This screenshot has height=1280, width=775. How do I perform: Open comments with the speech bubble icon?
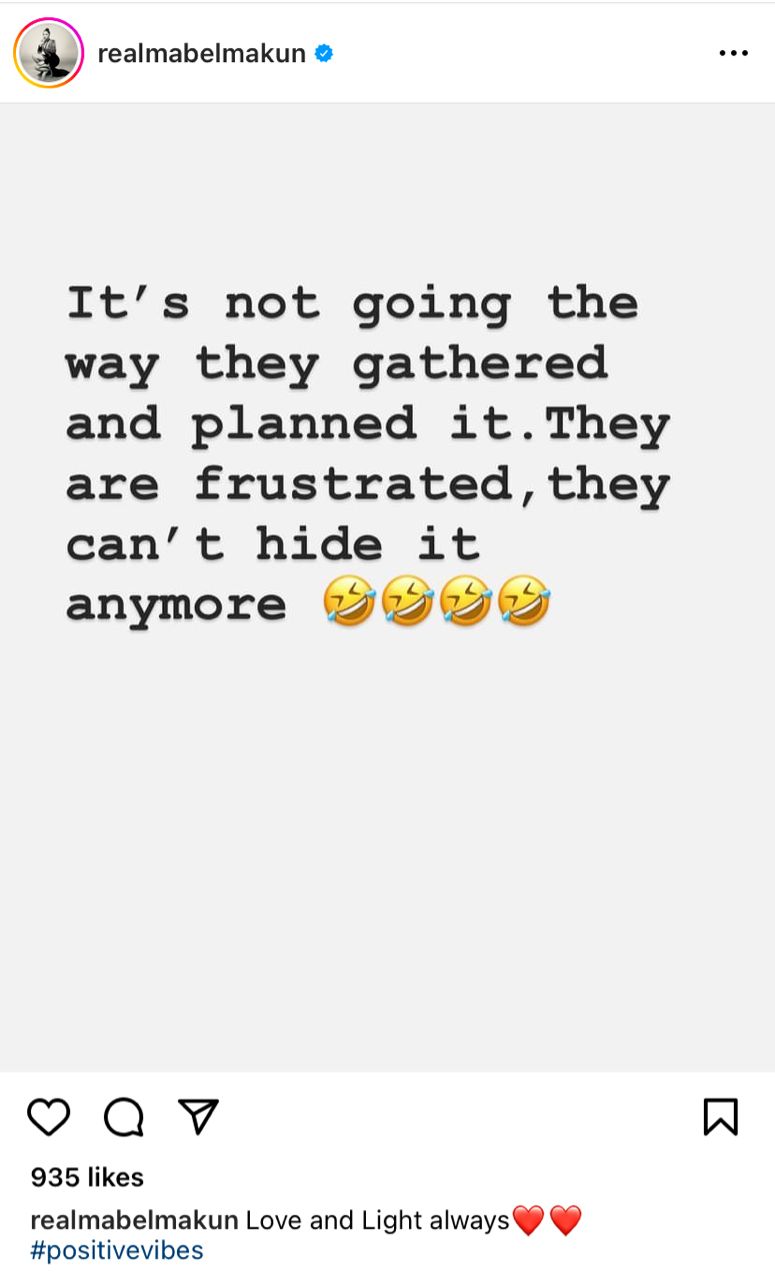[x=124, y=1117]
